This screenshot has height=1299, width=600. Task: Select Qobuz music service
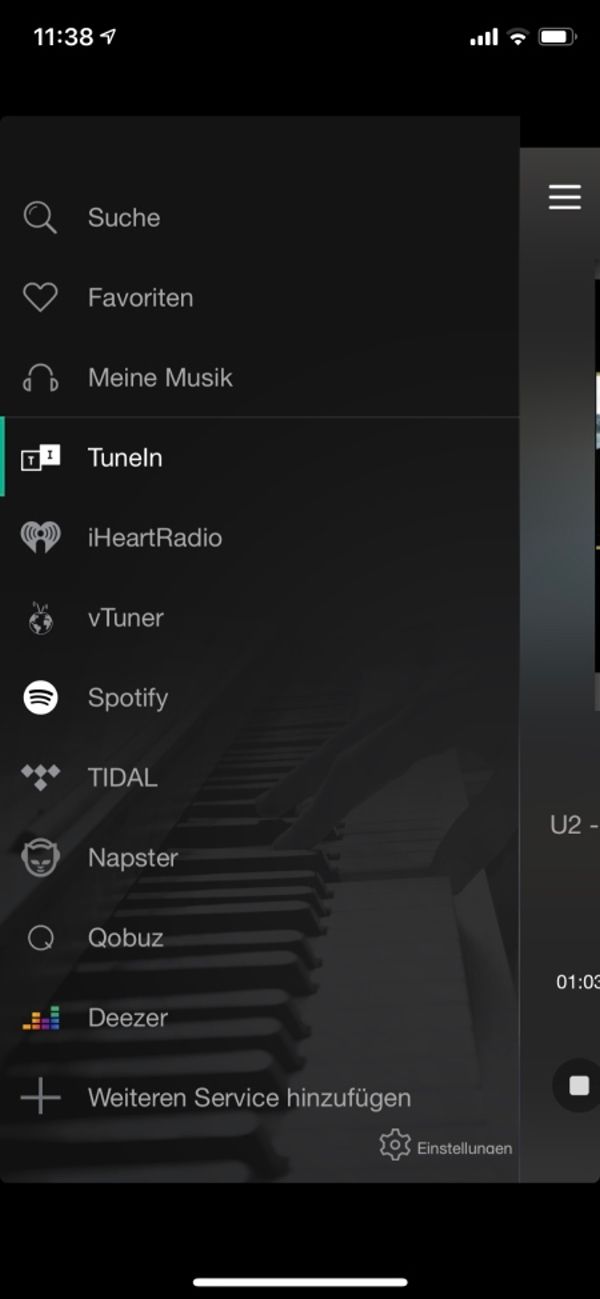(125, 937)
